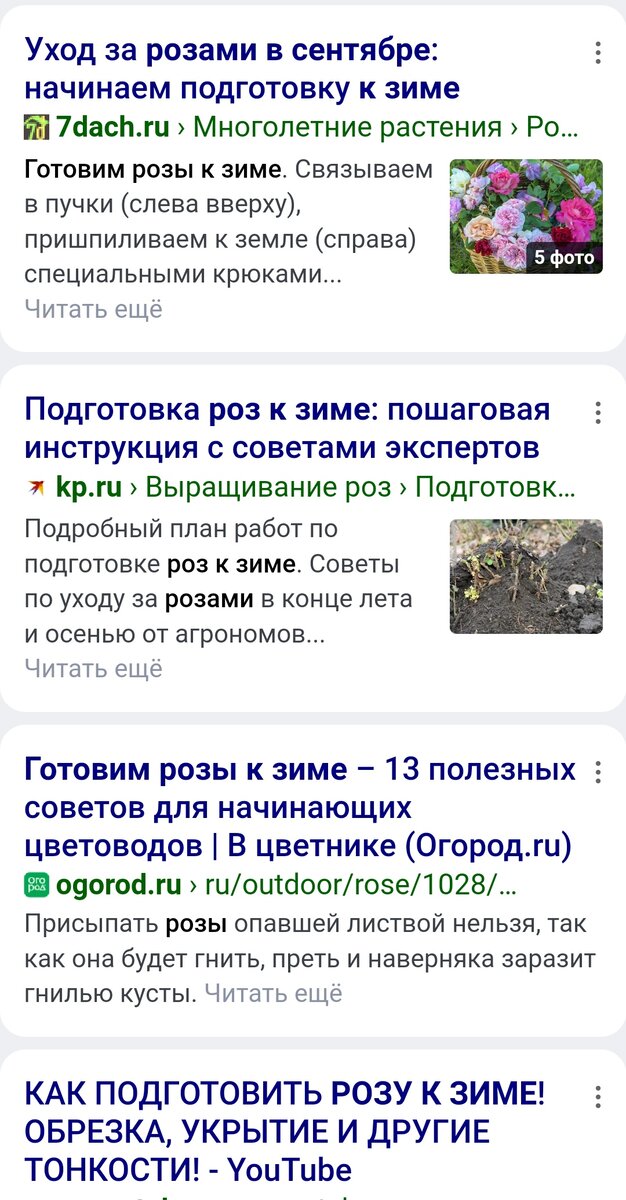The height and width of the screenshot is (1200, 626).
Task: Open the YouTube result "КАК ПОДГОТОВИТЬ РОЗУ К ЗИМЕ!"
Action: click(285, 1132)
